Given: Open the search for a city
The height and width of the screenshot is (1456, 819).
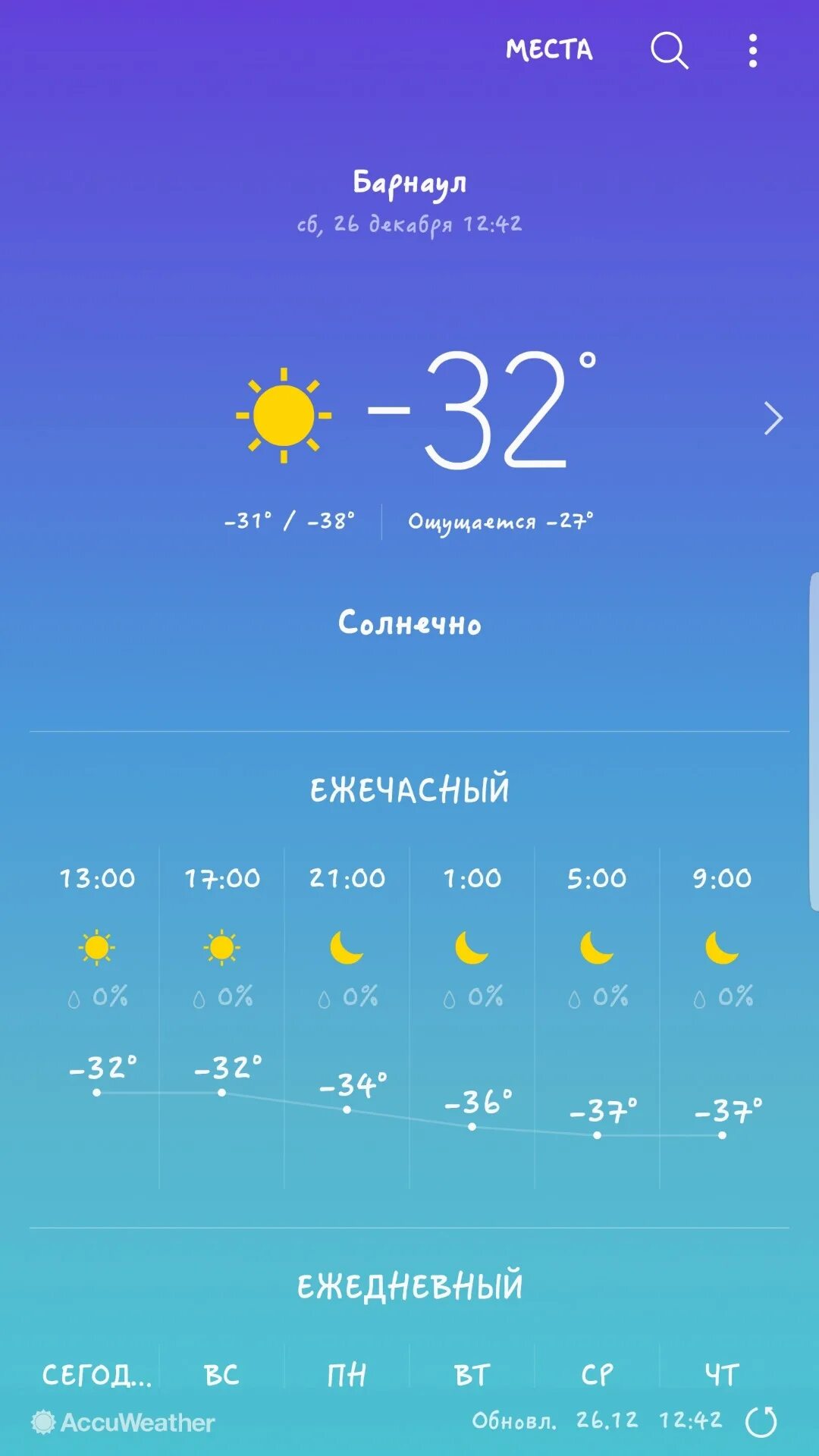Looking at the screenshot, I should tap(669, 51).
